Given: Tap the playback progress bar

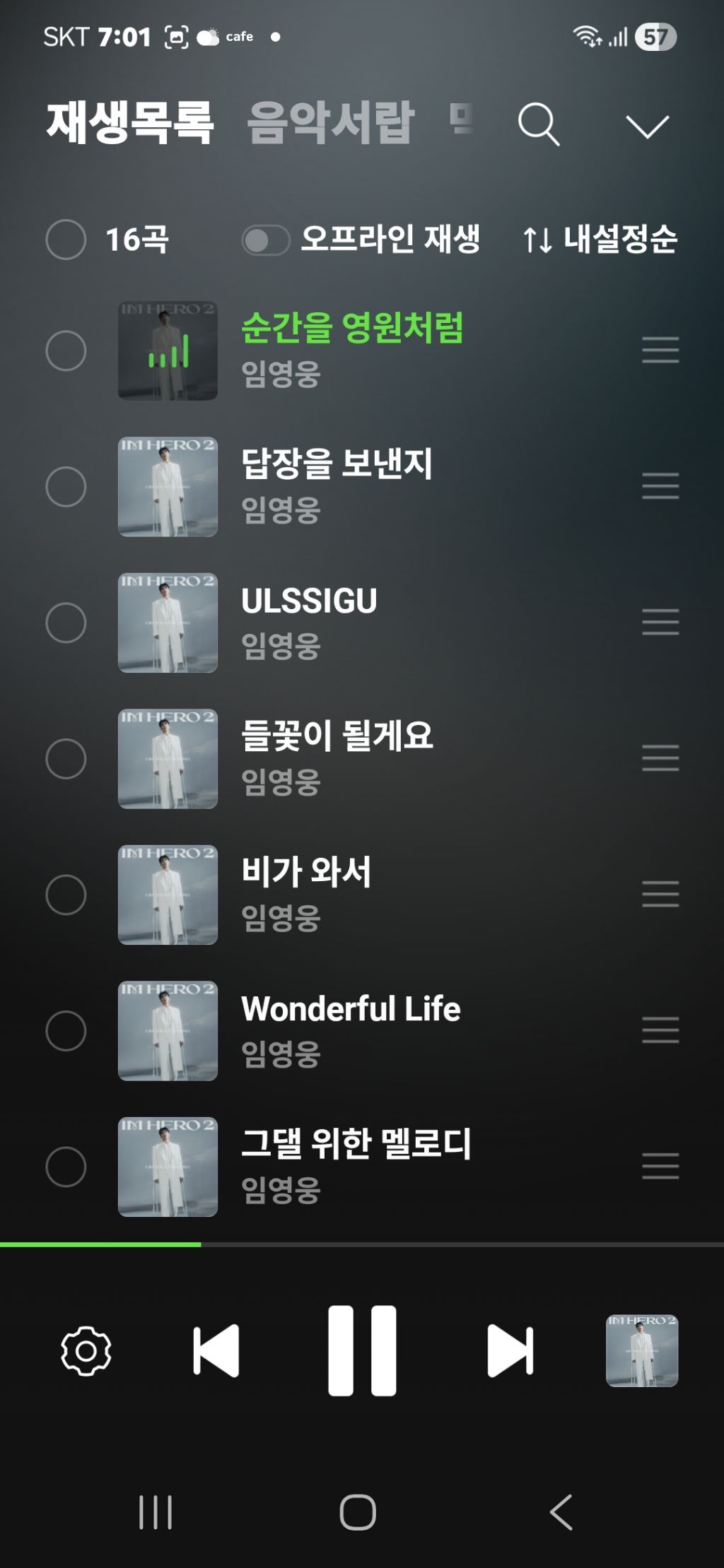Looking at the screenshot, I should (362, 1244).
